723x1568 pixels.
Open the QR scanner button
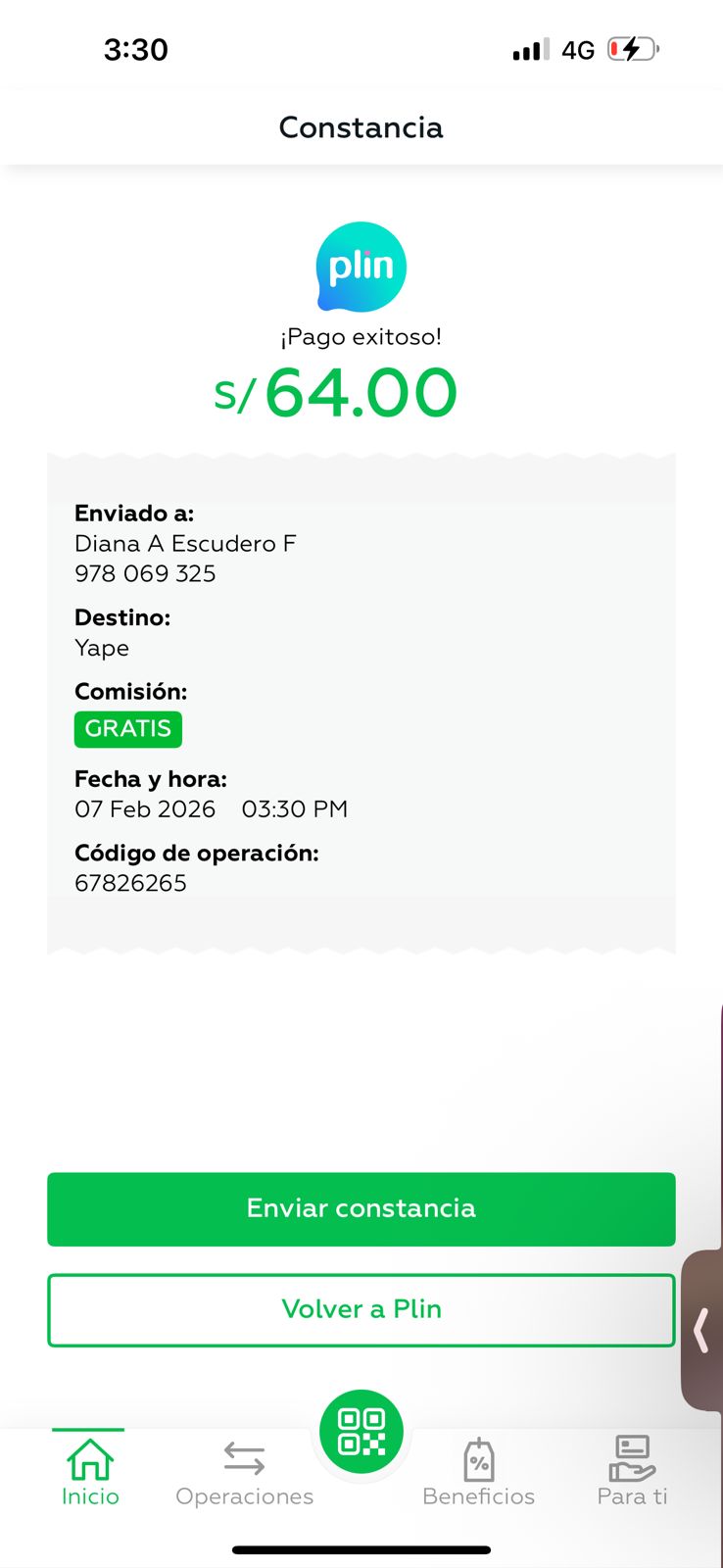click(361, 1432)
